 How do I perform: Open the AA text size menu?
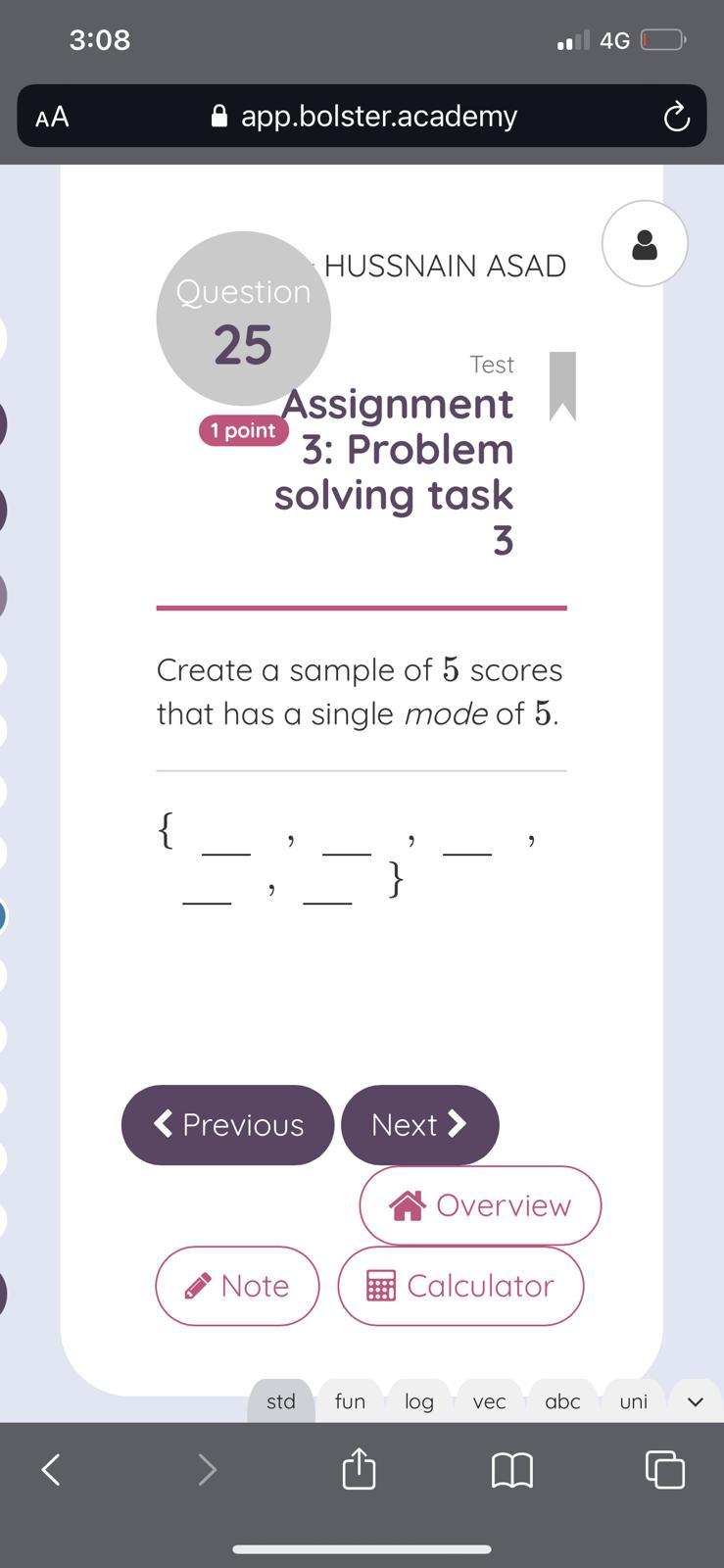tap(52, 116)
